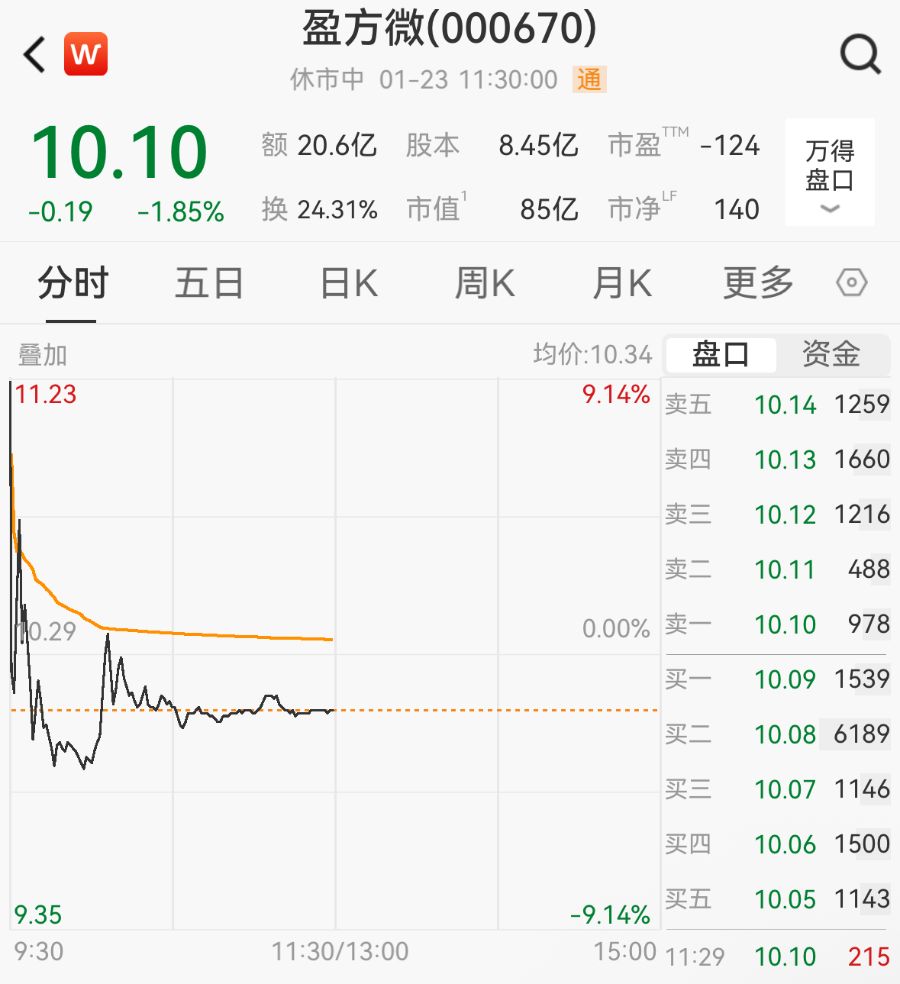Open chart settings hexagon icon
This screenshot has height=984, width=900.
point(851,284)
